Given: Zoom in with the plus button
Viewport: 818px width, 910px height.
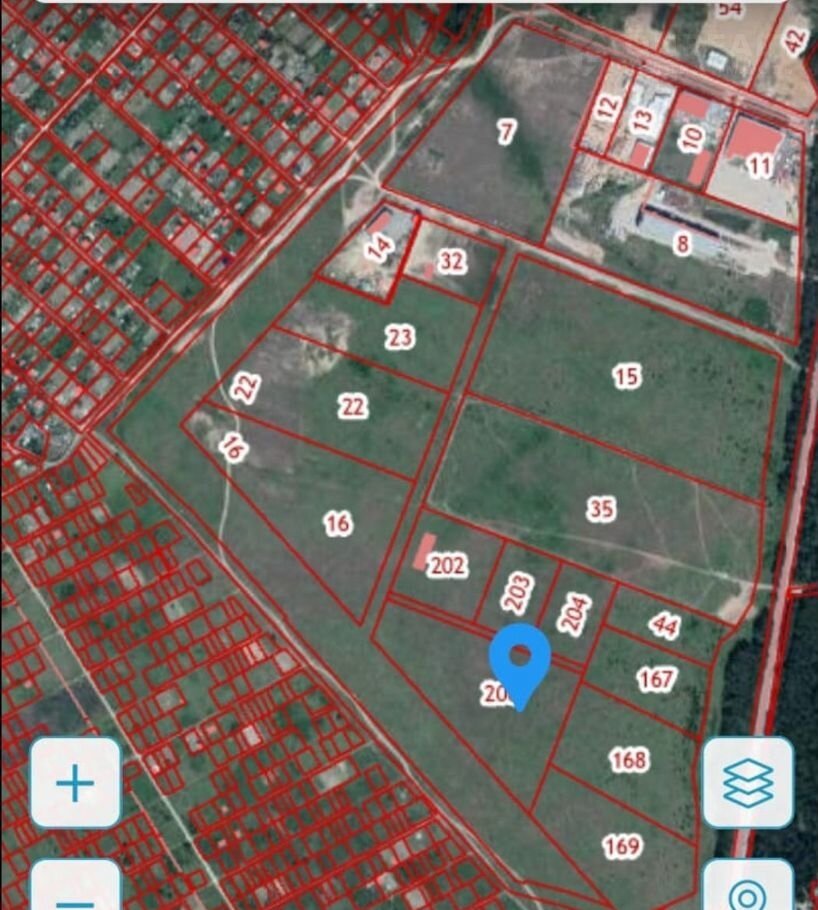Looking at the screenshot, I should (x=75, y=782).
